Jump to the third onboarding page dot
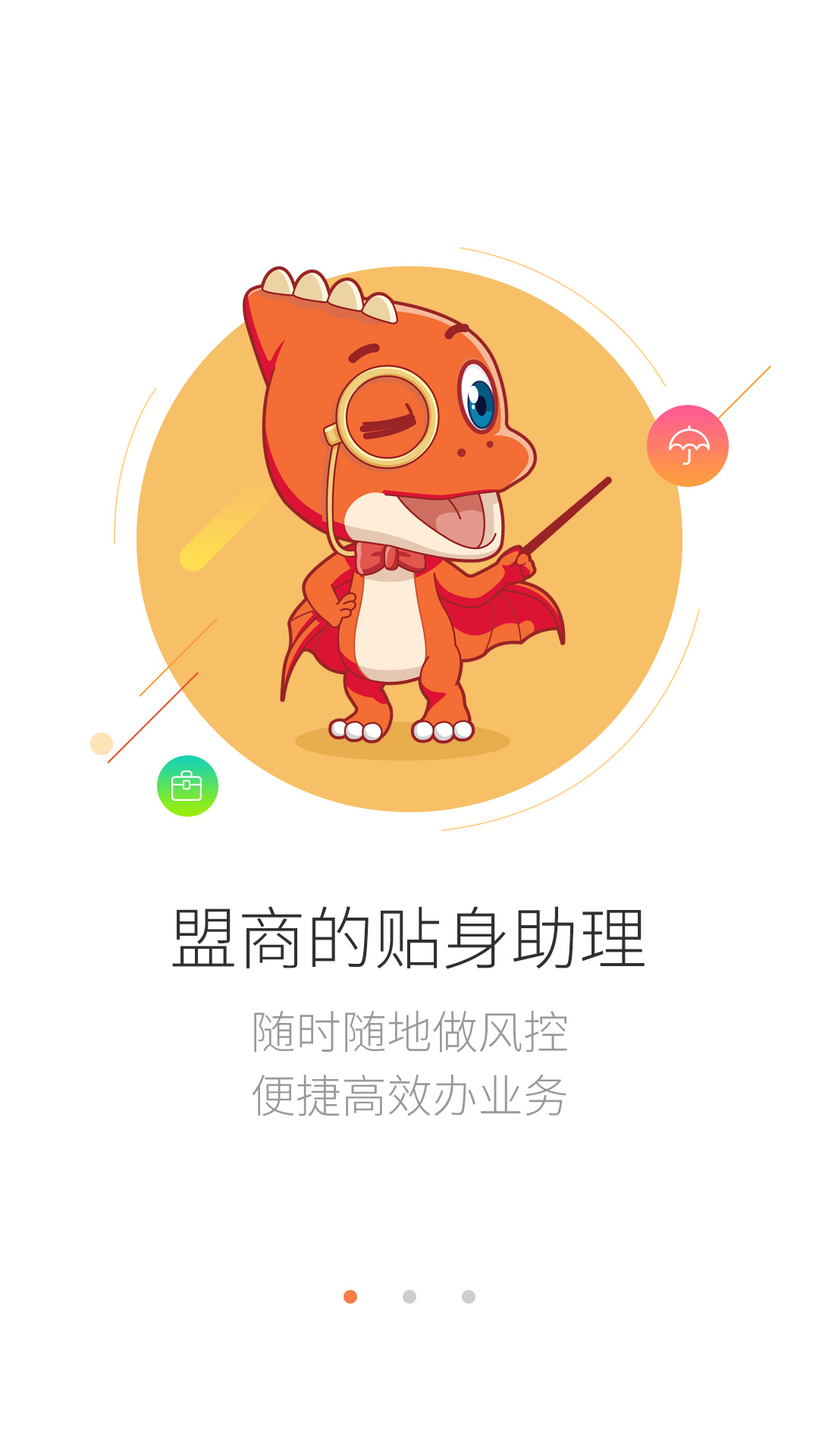Viewport: 819px width, 1456px height. click(x=469, y=1297)
